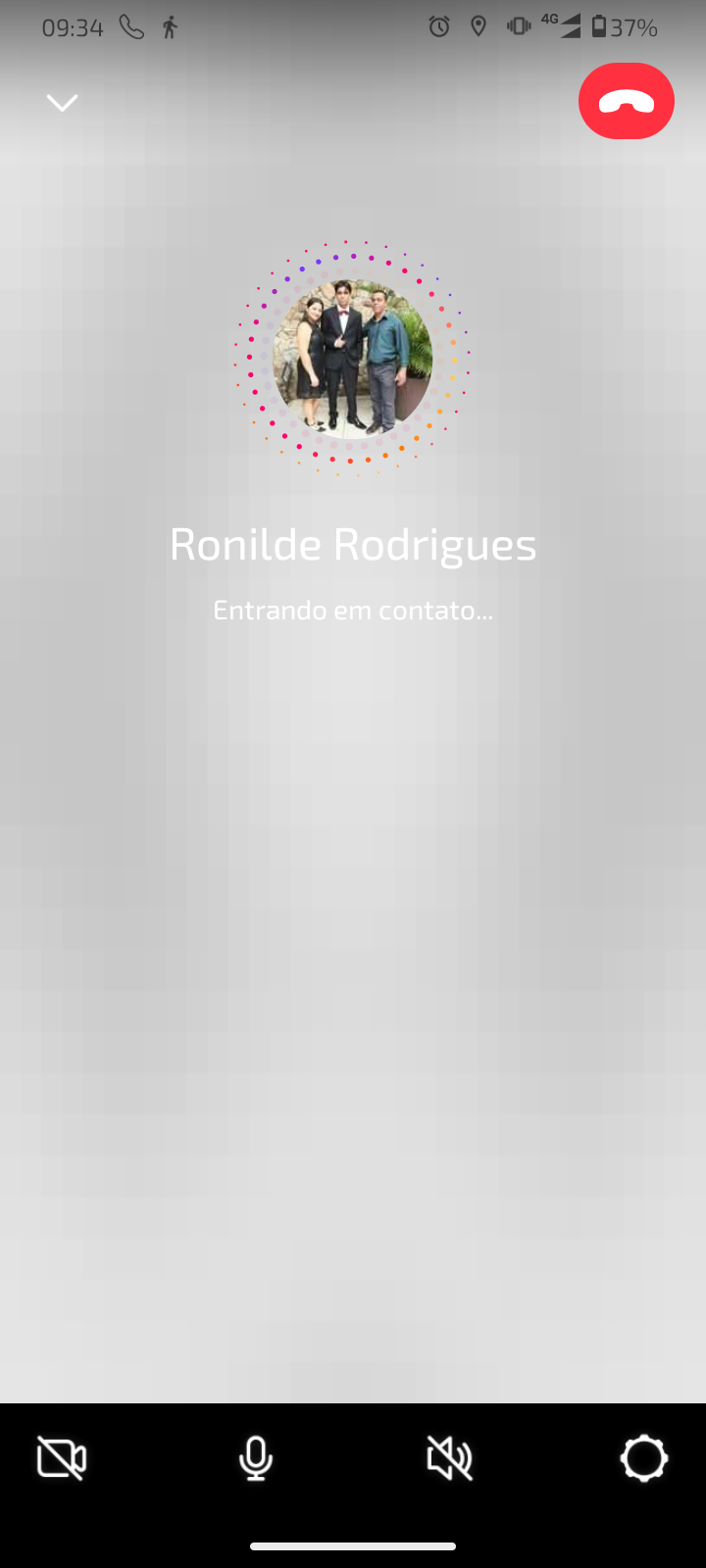Open the call effects/settings icon

point(644,1458)
